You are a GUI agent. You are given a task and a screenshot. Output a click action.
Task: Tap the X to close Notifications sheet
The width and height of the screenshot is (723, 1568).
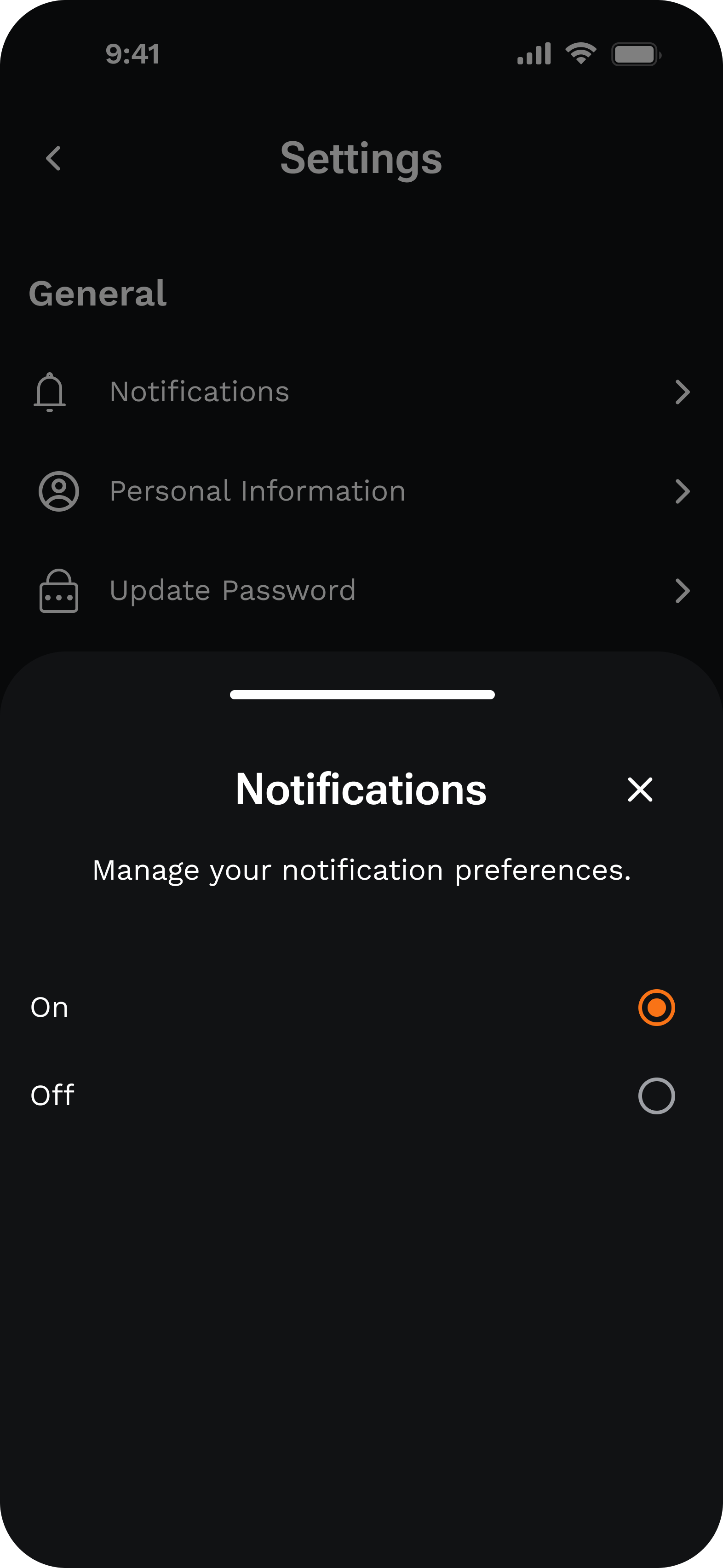coord(640,790)
